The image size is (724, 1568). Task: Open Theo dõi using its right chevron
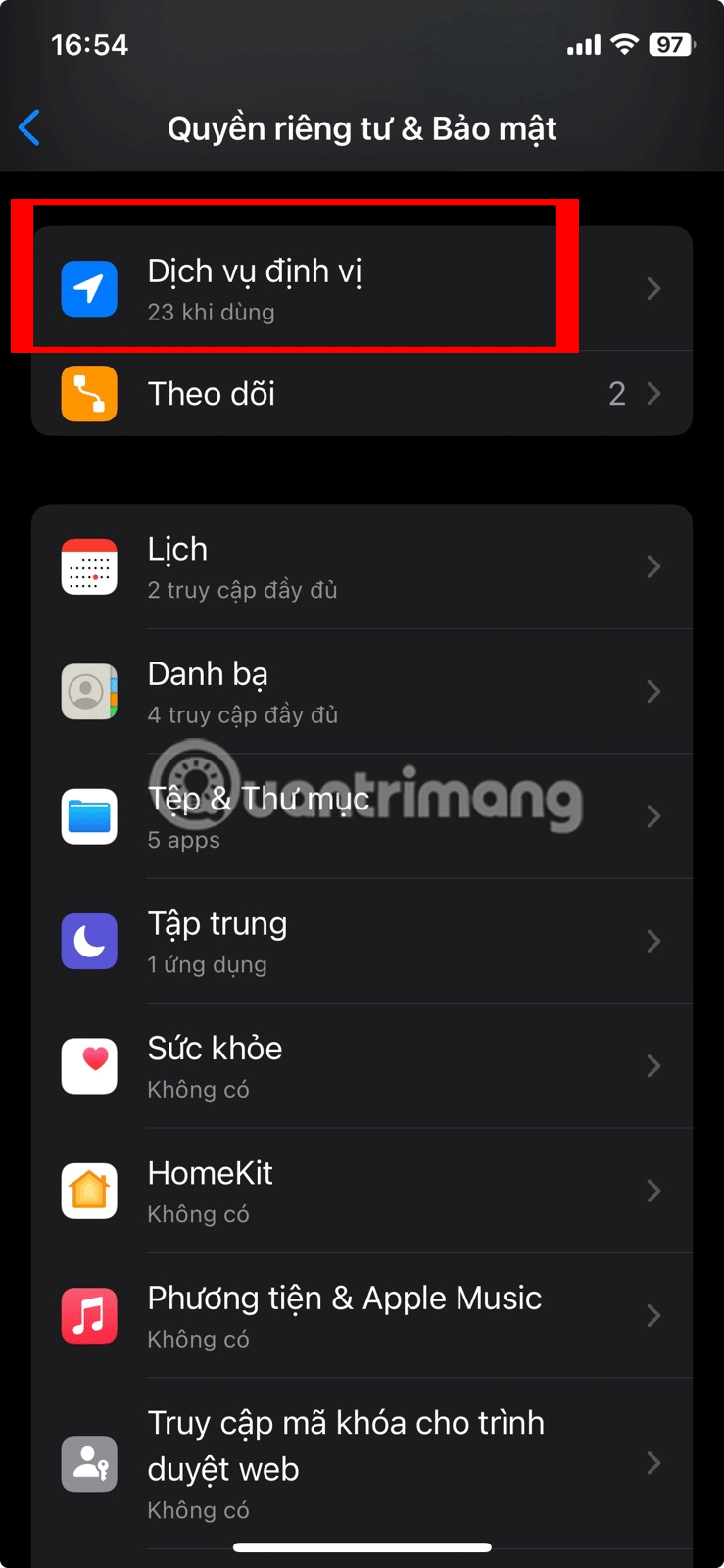click(x=653, y=393)
